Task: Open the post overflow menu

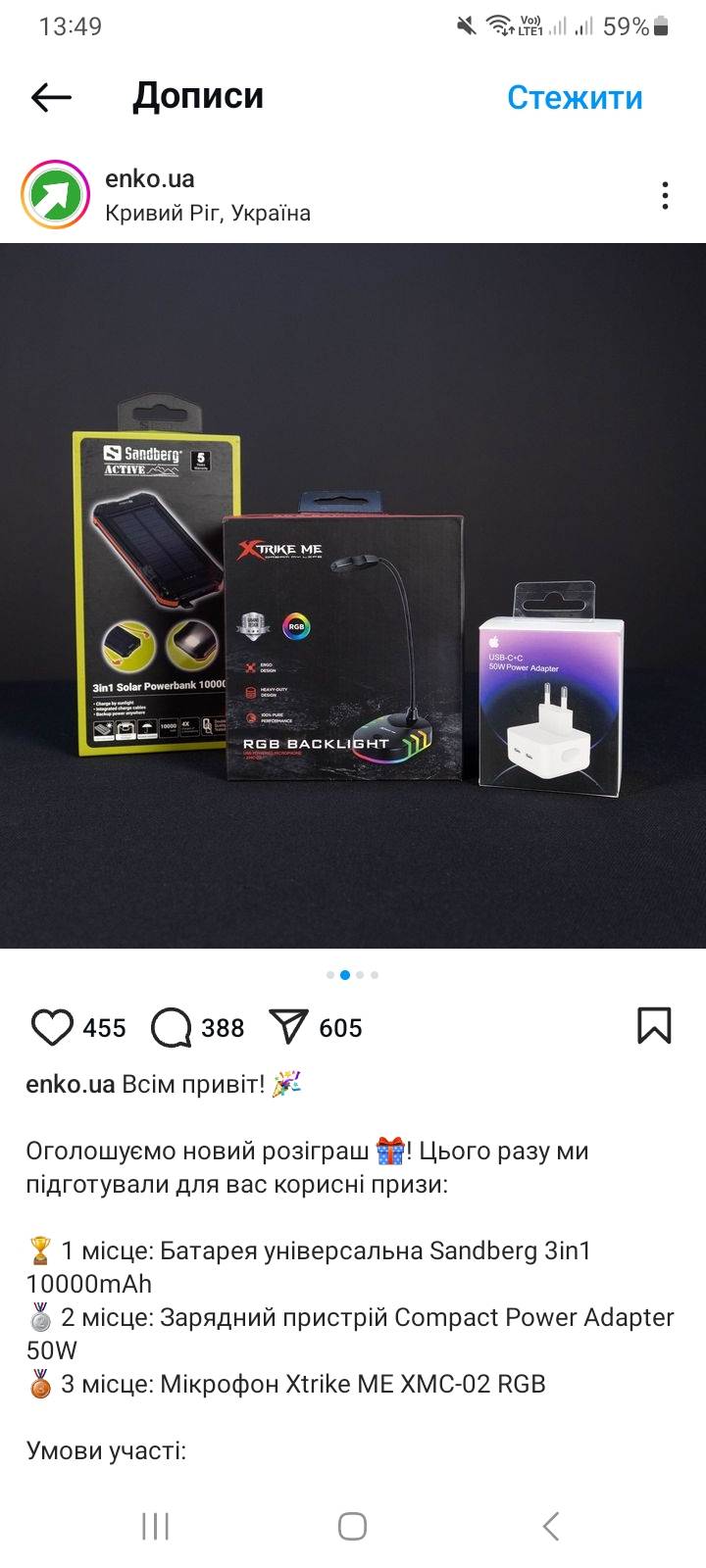Action: pos(665,196)
